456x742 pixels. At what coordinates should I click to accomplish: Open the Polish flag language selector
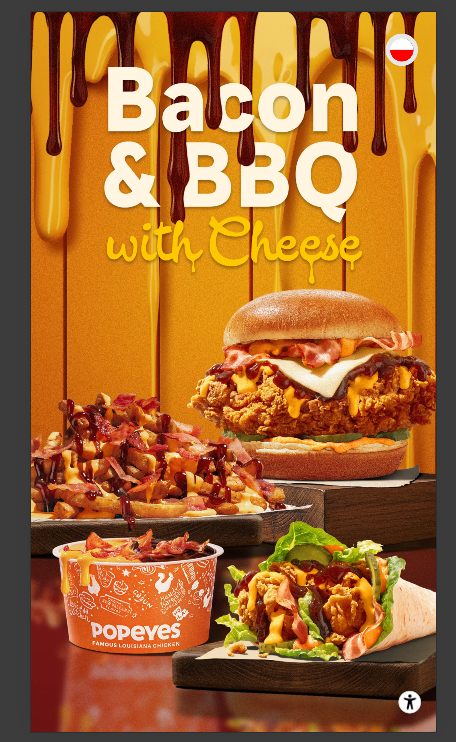coord(402,50)
